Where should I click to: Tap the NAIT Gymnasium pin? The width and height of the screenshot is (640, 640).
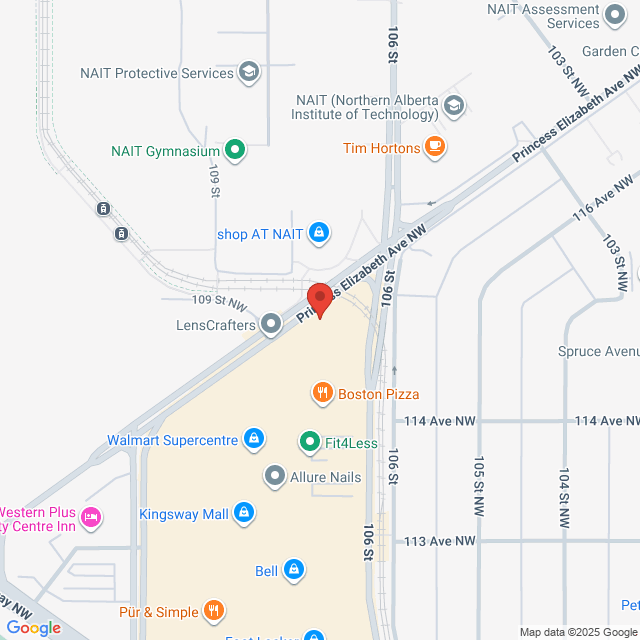click(235, 151)
